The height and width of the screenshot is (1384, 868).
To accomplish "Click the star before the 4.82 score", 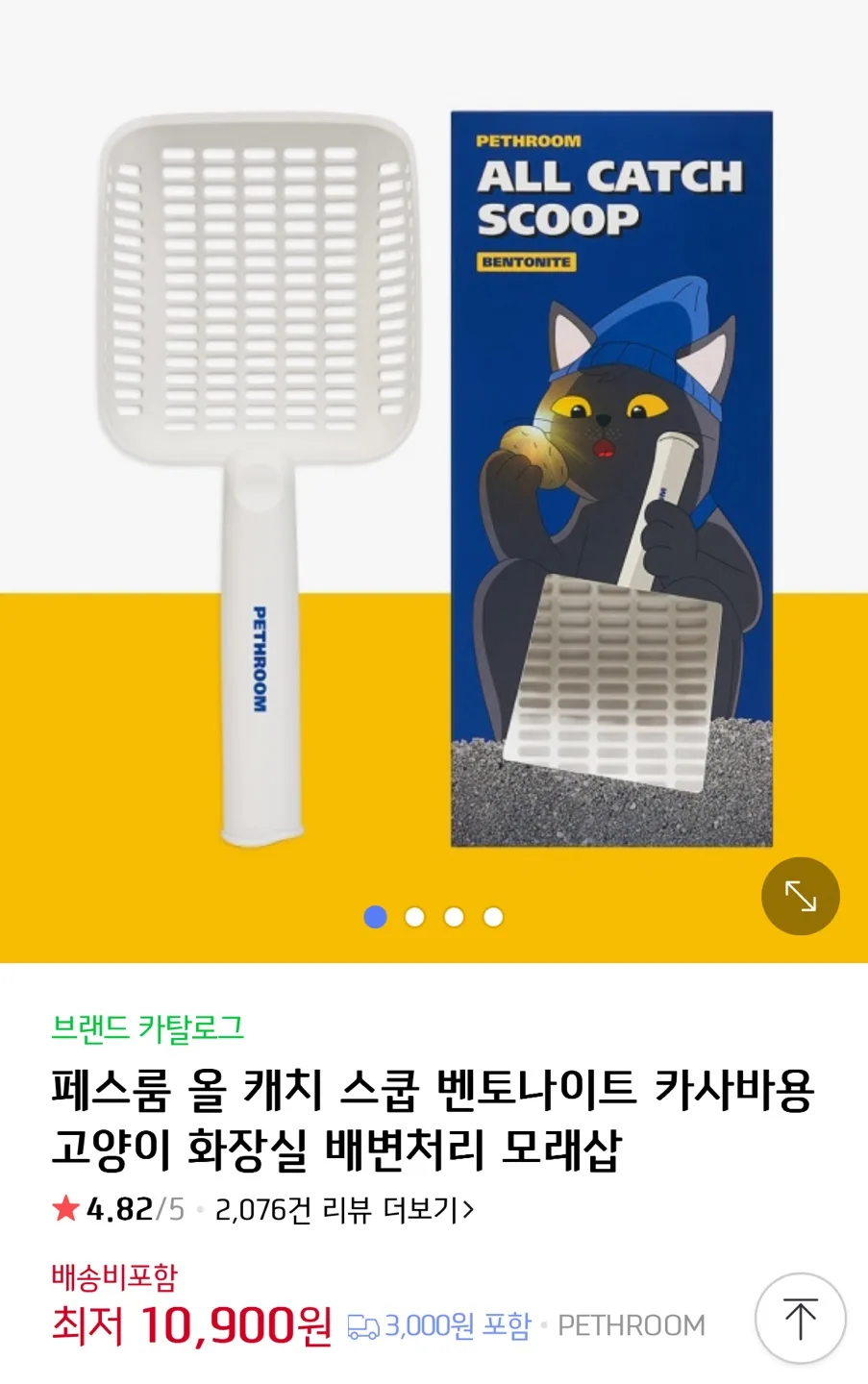I will (x=64, y=1207).
